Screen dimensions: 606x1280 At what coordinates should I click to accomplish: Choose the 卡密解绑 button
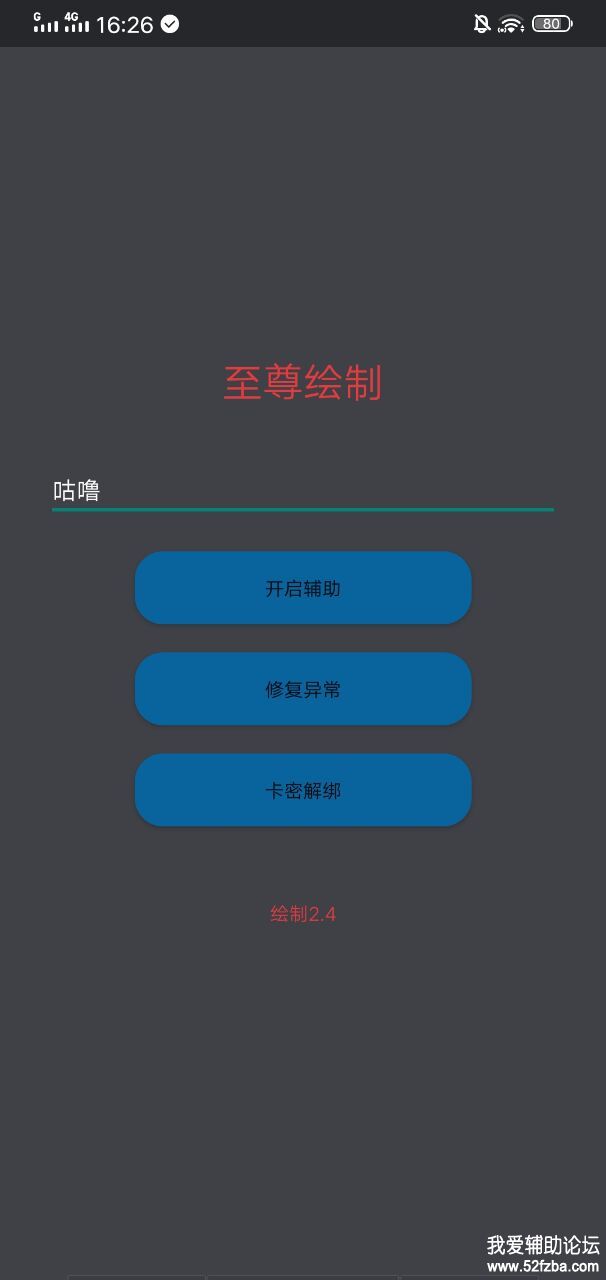(303, 790)
